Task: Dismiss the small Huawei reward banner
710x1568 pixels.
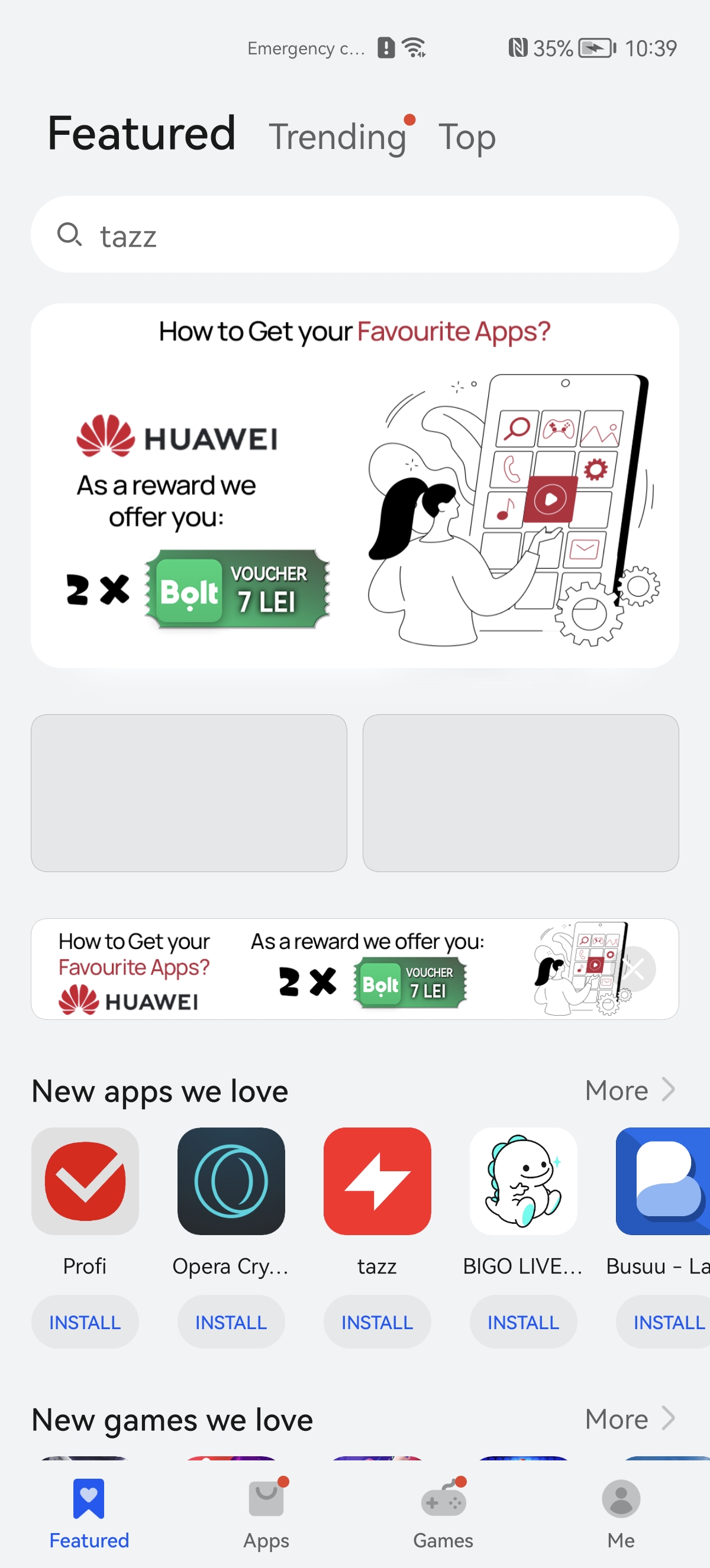Action: coord(634,968)
